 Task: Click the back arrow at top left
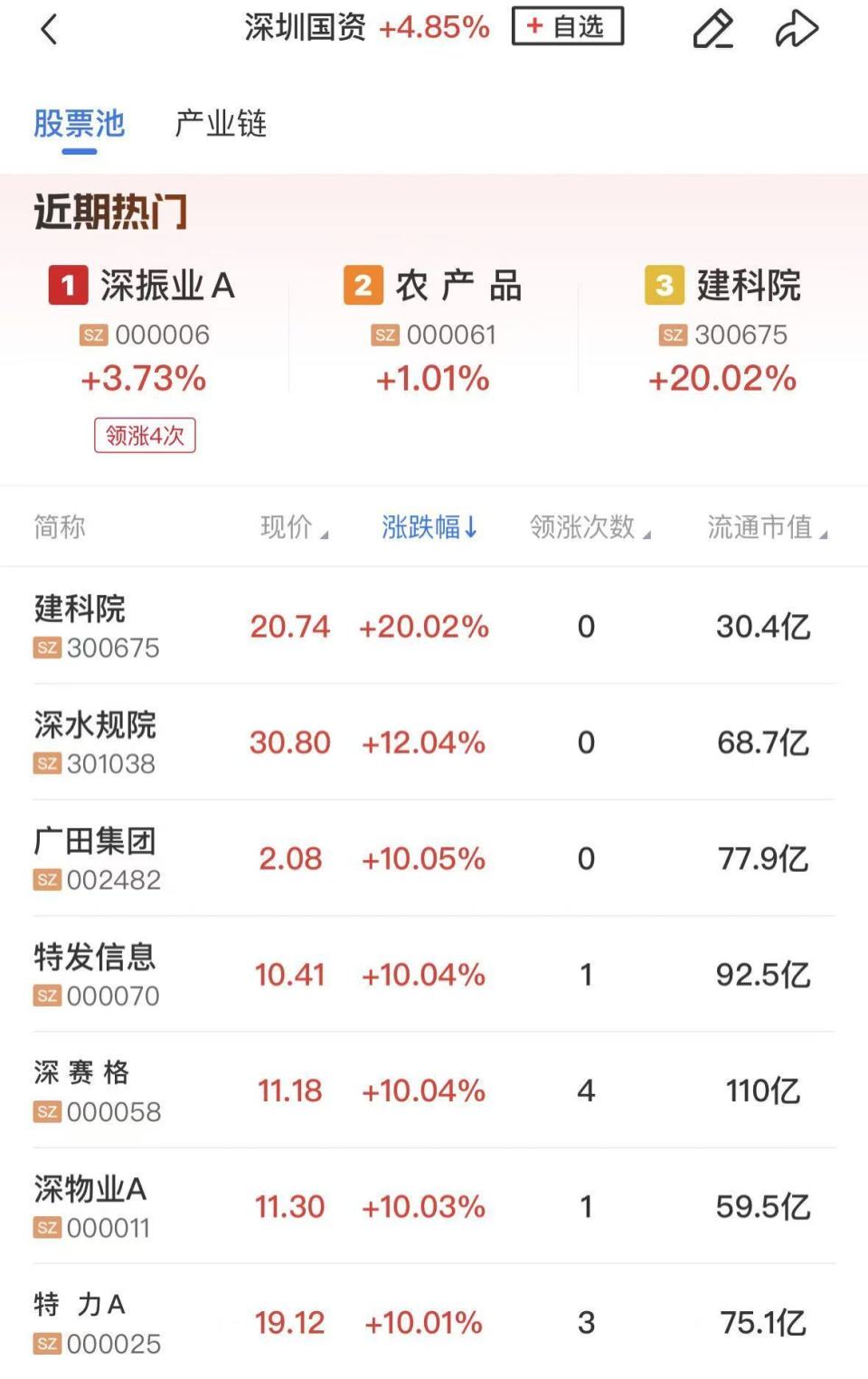(x=50, y=29)
